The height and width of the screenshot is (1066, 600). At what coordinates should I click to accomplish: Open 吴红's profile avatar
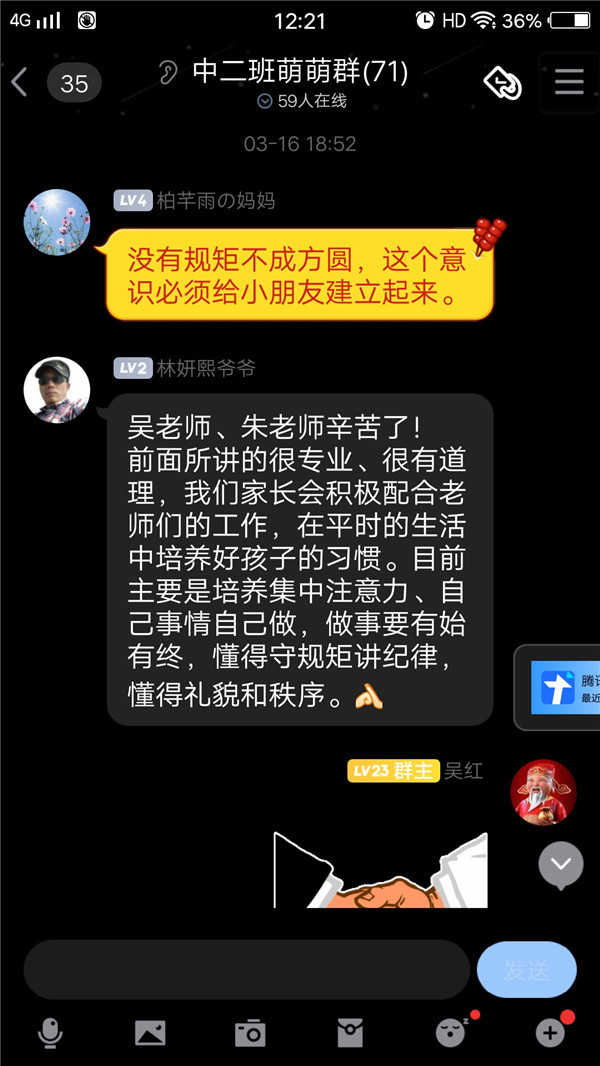pyautogui.click(x=543, y=792)
